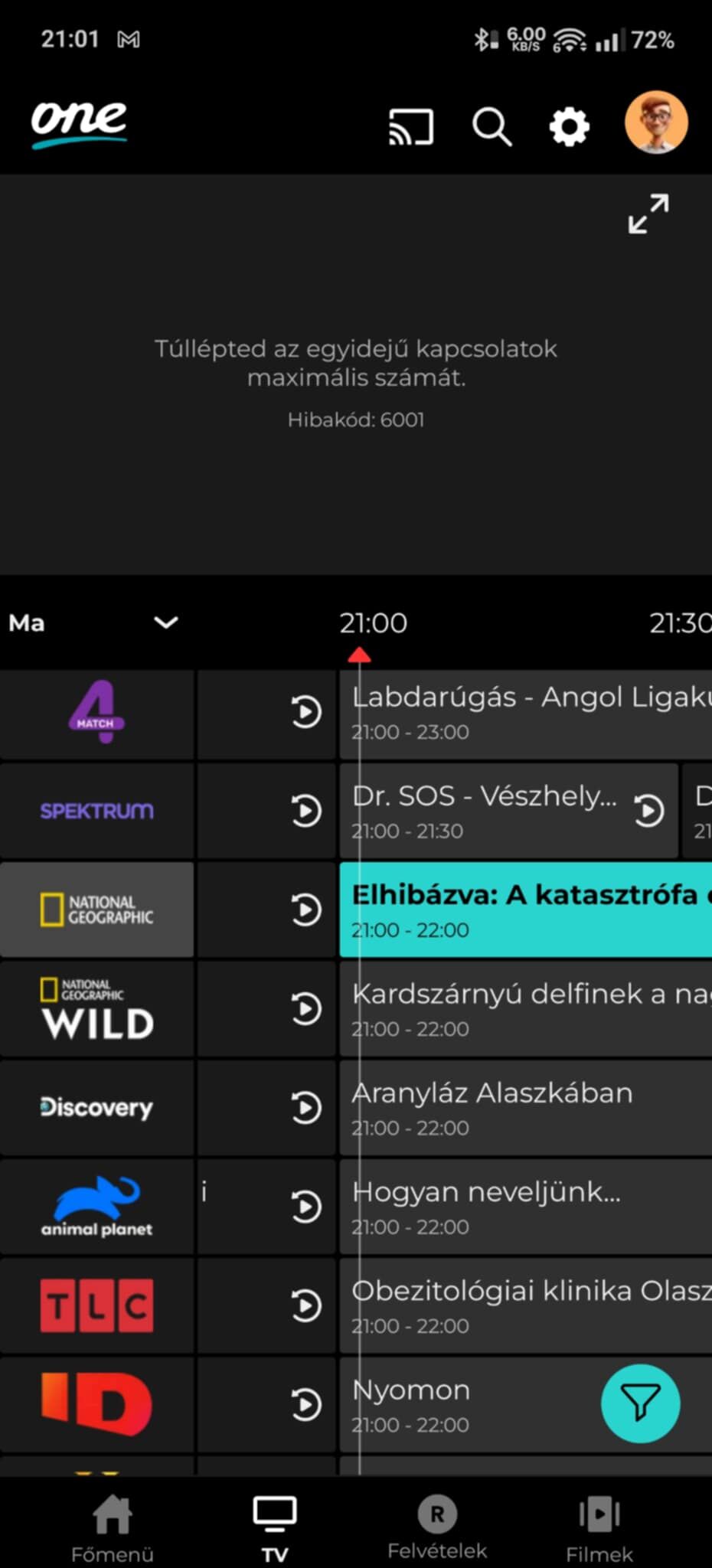This screenshot has width=712, height=1568.
Task: Open the cast to device icon
Action: (x=411, y=126)
